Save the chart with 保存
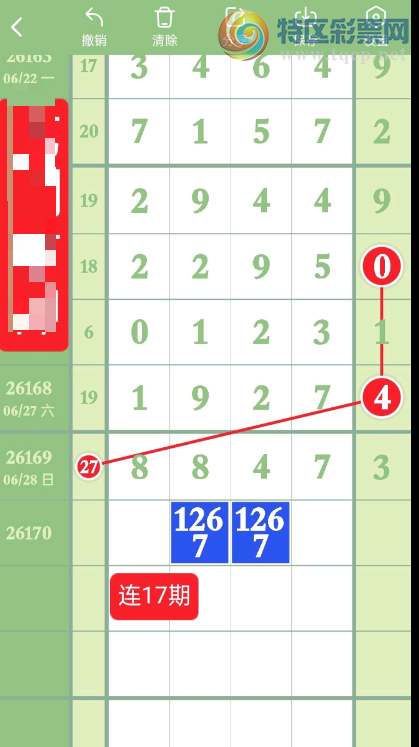Viewport: 419px width, 747px height. 306,27
